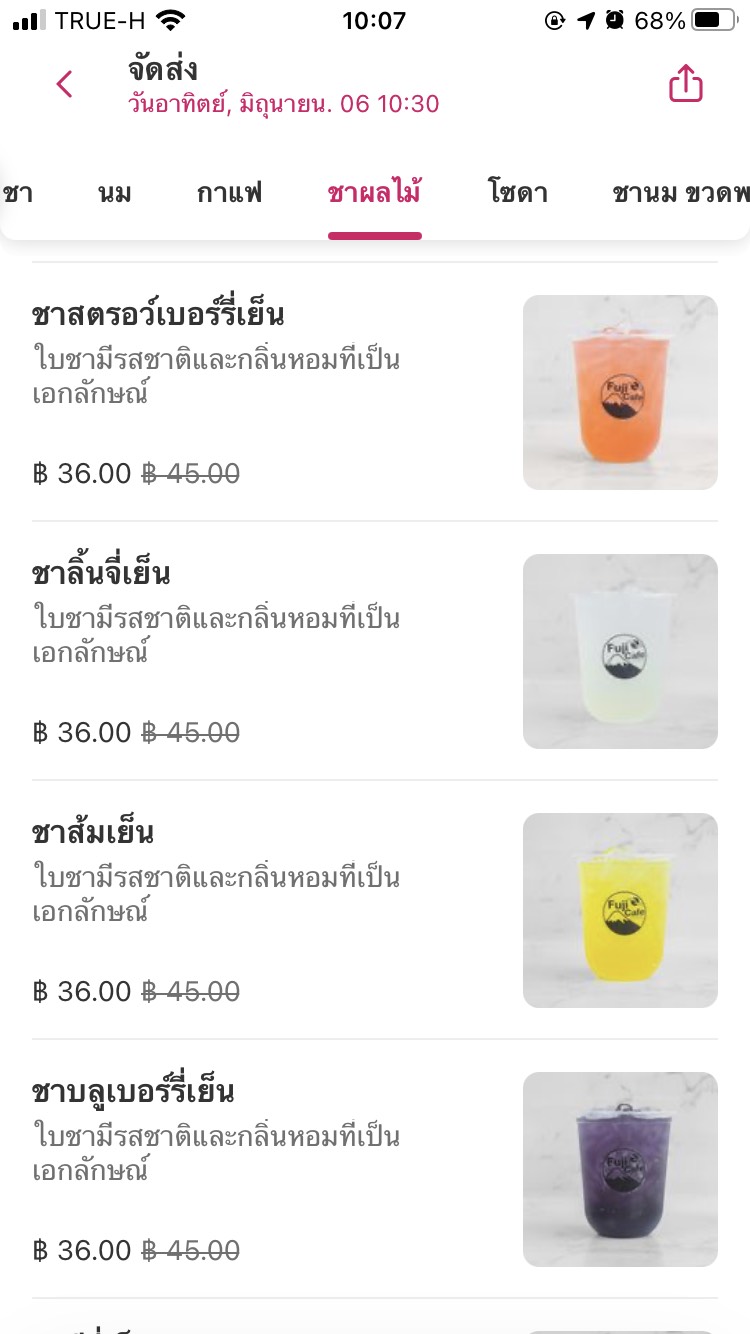
Task: Select the ชาผลไม้ tab
Action: coord(374,194)
